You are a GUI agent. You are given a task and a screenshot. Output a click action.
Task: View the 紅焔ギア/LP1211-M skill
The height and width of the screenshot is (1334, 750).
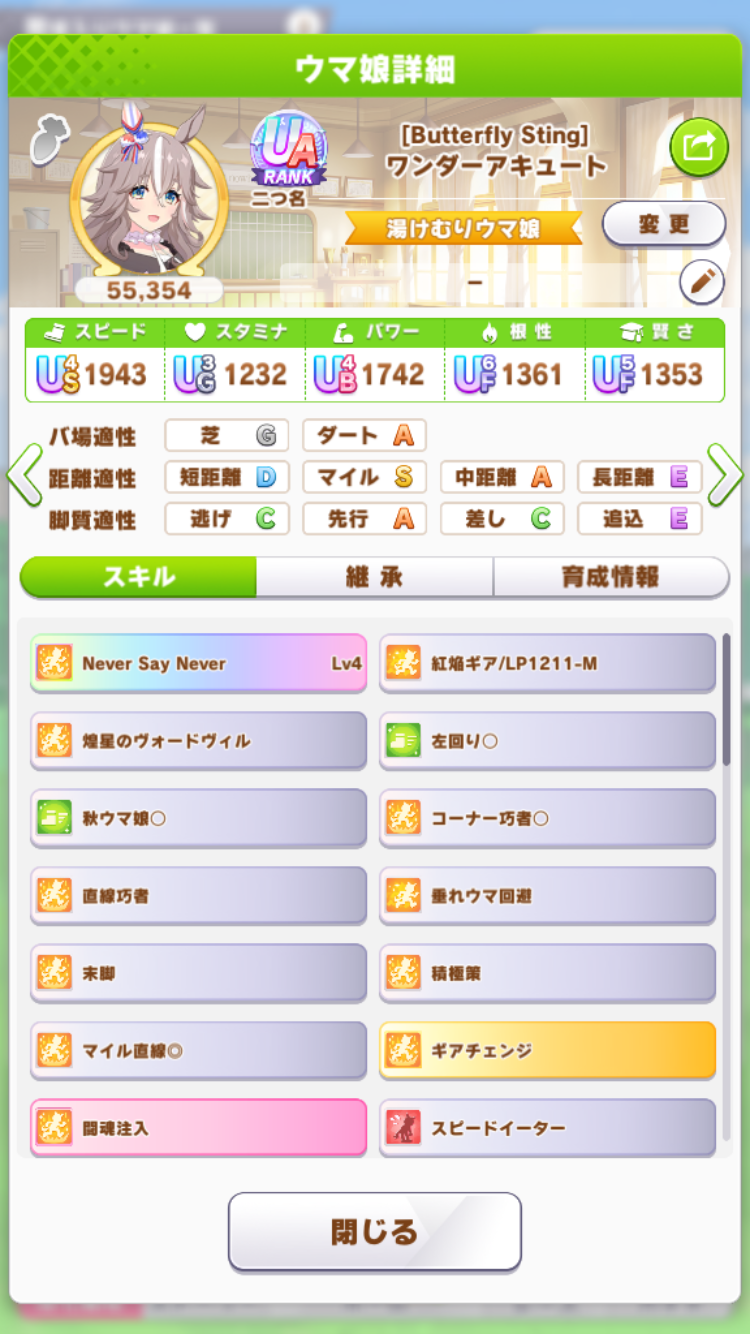[x=547, y=663]
